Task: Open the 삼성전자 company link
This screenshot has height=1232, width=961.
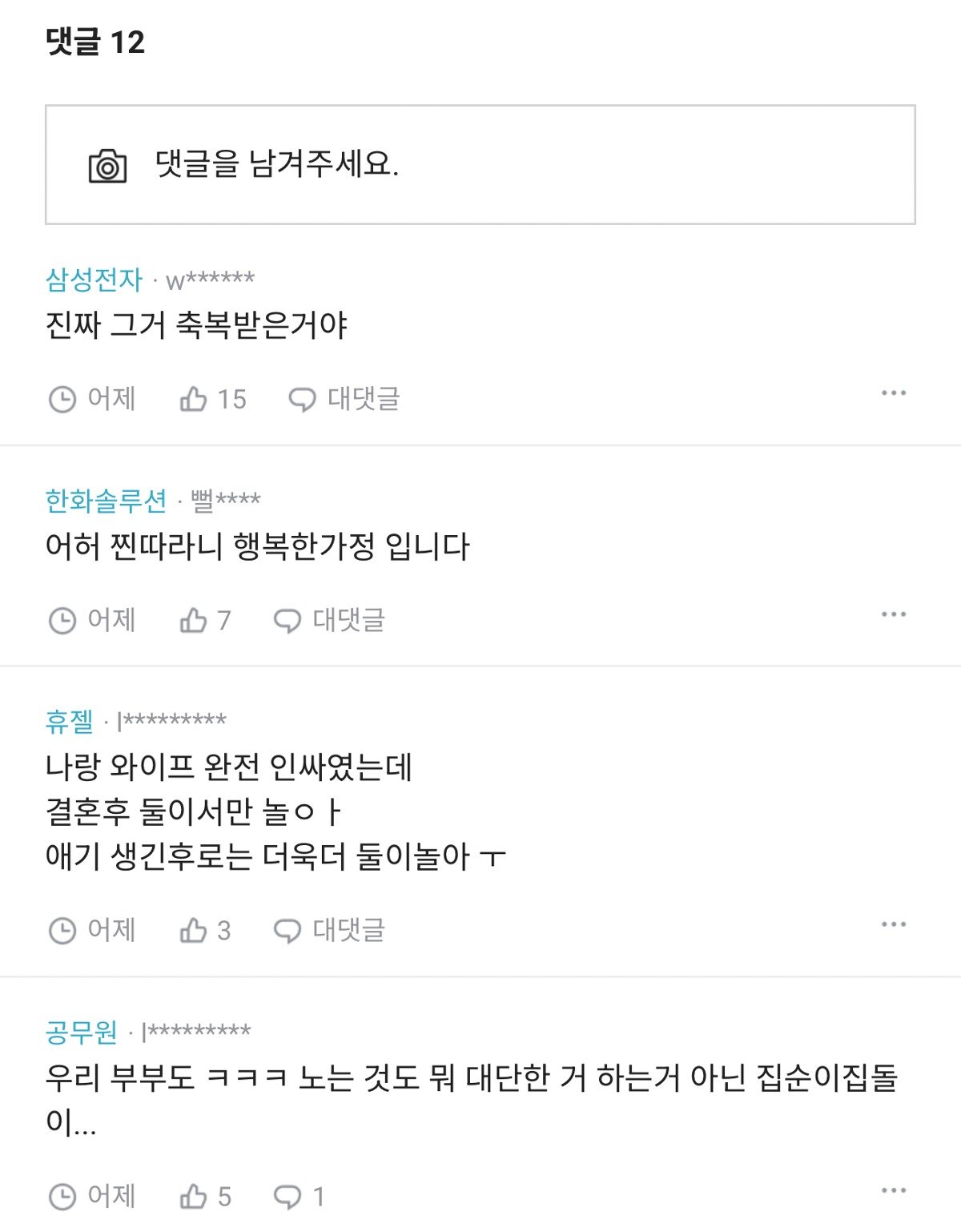Action: point(94,280)
